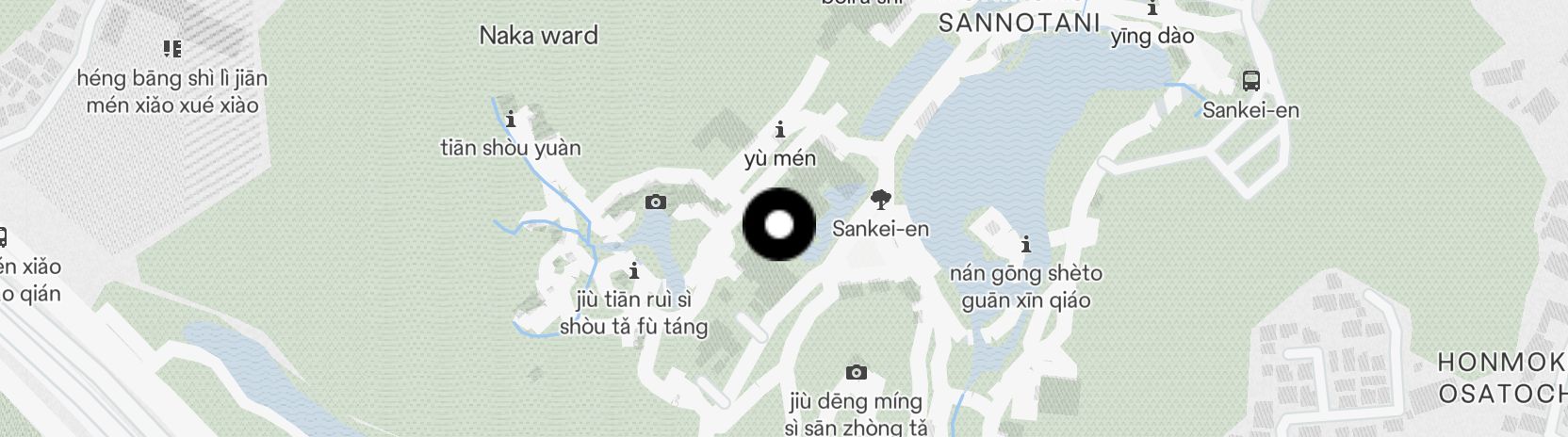
Task: Open the Sankei-en bus stop marker
Action: (1251, 81)
